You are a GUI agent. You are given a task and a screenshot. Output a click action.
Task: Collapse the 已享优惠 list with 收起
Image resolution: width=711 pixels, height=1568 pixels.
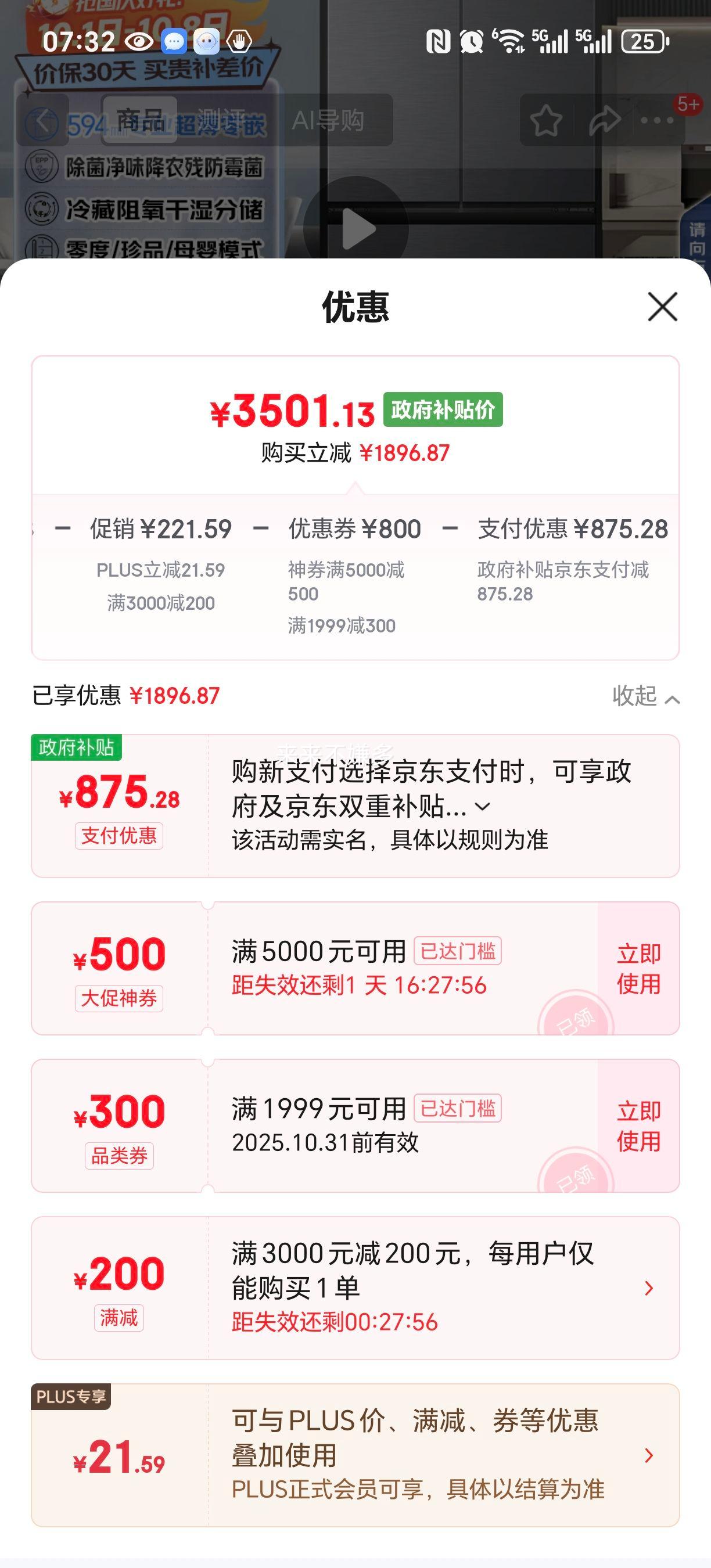point(645,696)
